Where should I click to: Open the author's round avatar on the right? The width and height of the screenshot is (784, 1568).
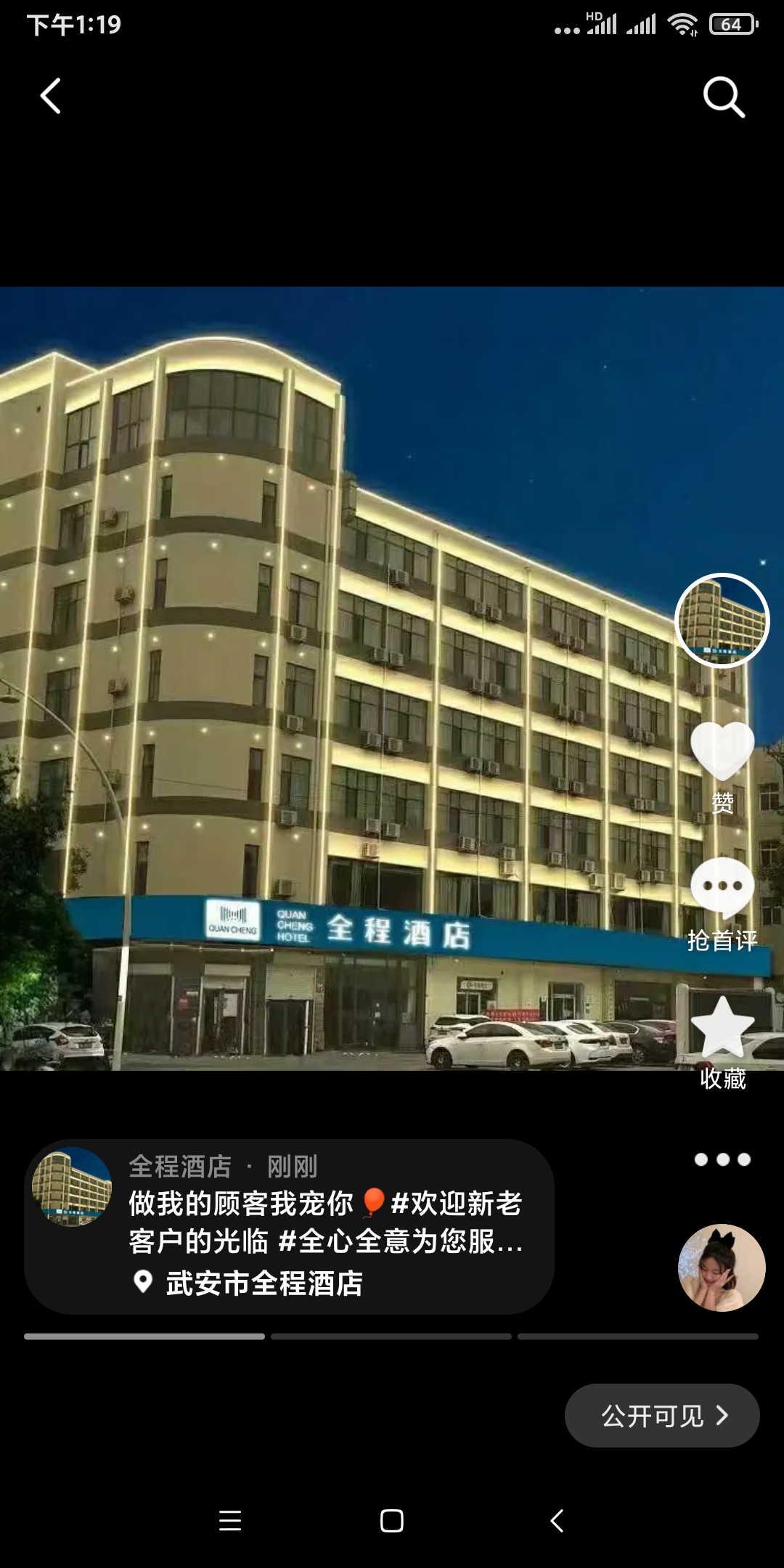pos(722,620)
